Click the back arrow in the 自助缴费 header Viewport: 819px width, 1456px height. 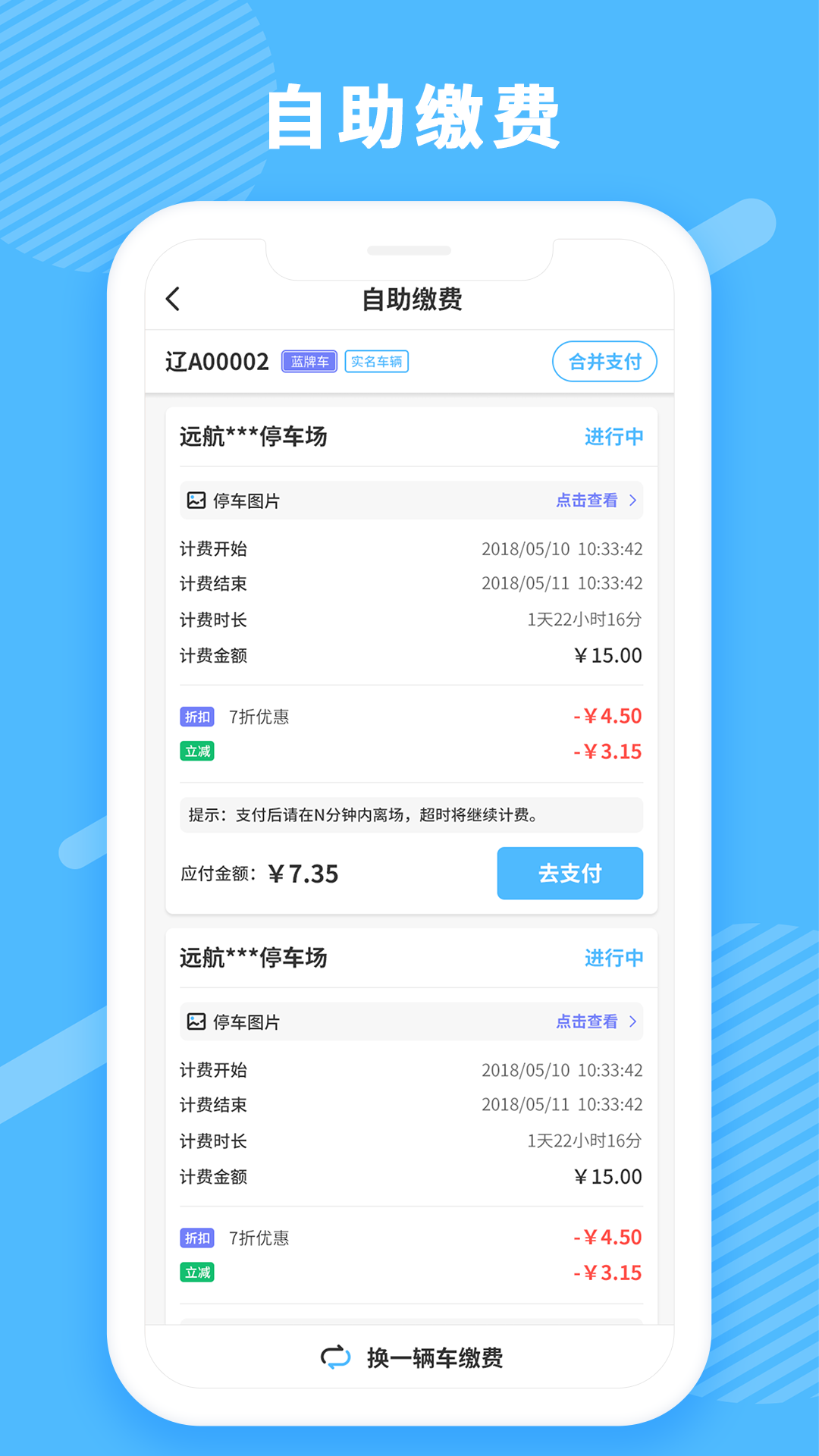pos(173,299)
